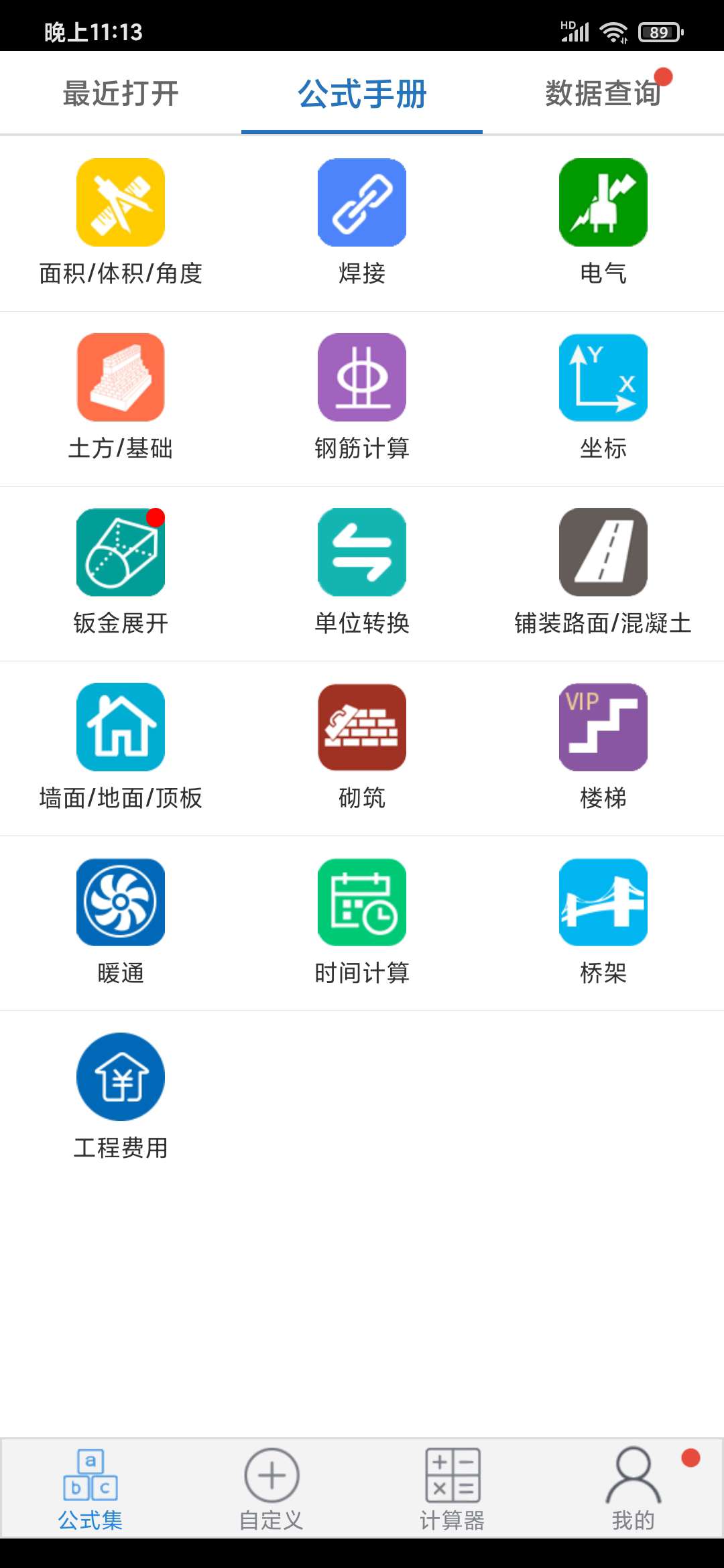Select the 钣金展开 sheet metal icon

[119, 553]
